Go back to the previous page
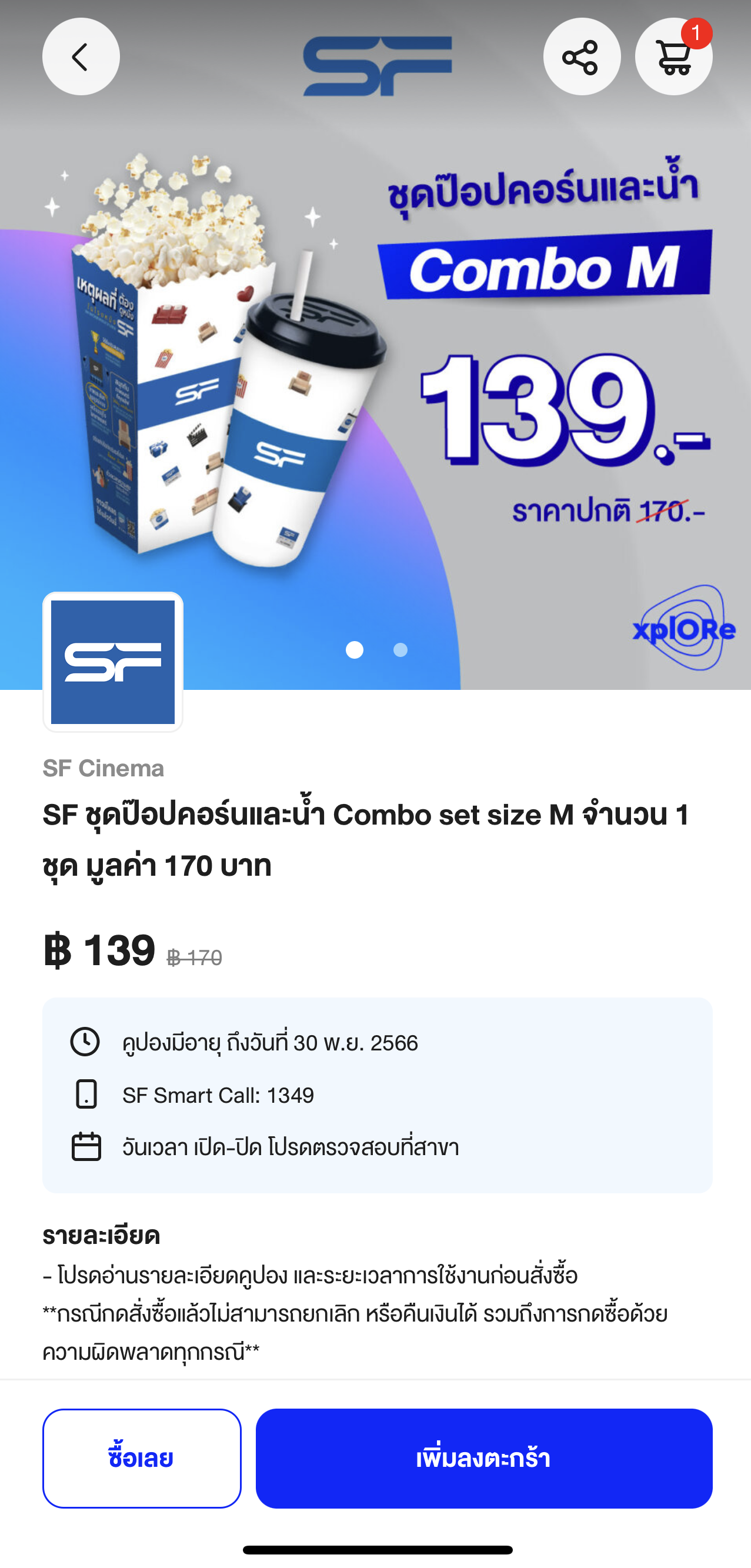The width and height of the screenshot is (751, 1568). coord(81,56)
